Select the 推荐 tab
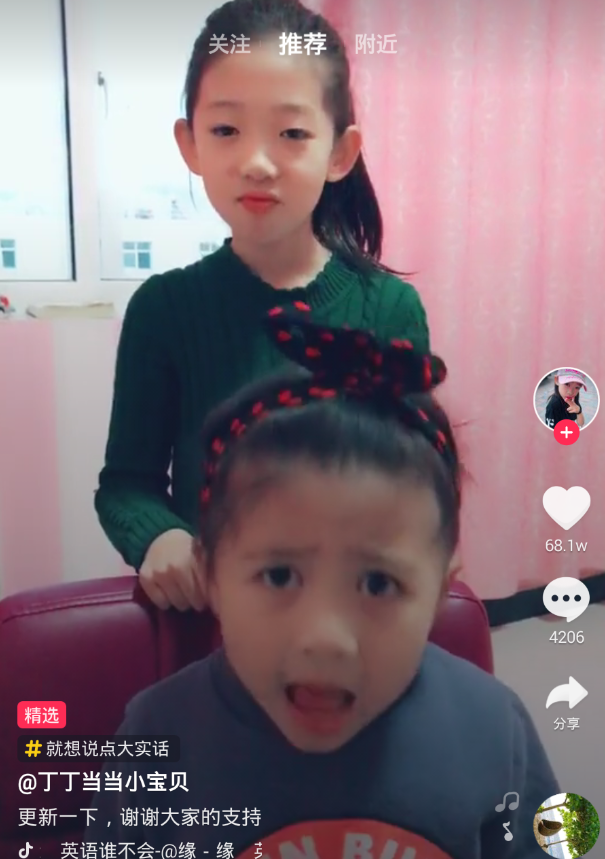 (x=302, y=45)
